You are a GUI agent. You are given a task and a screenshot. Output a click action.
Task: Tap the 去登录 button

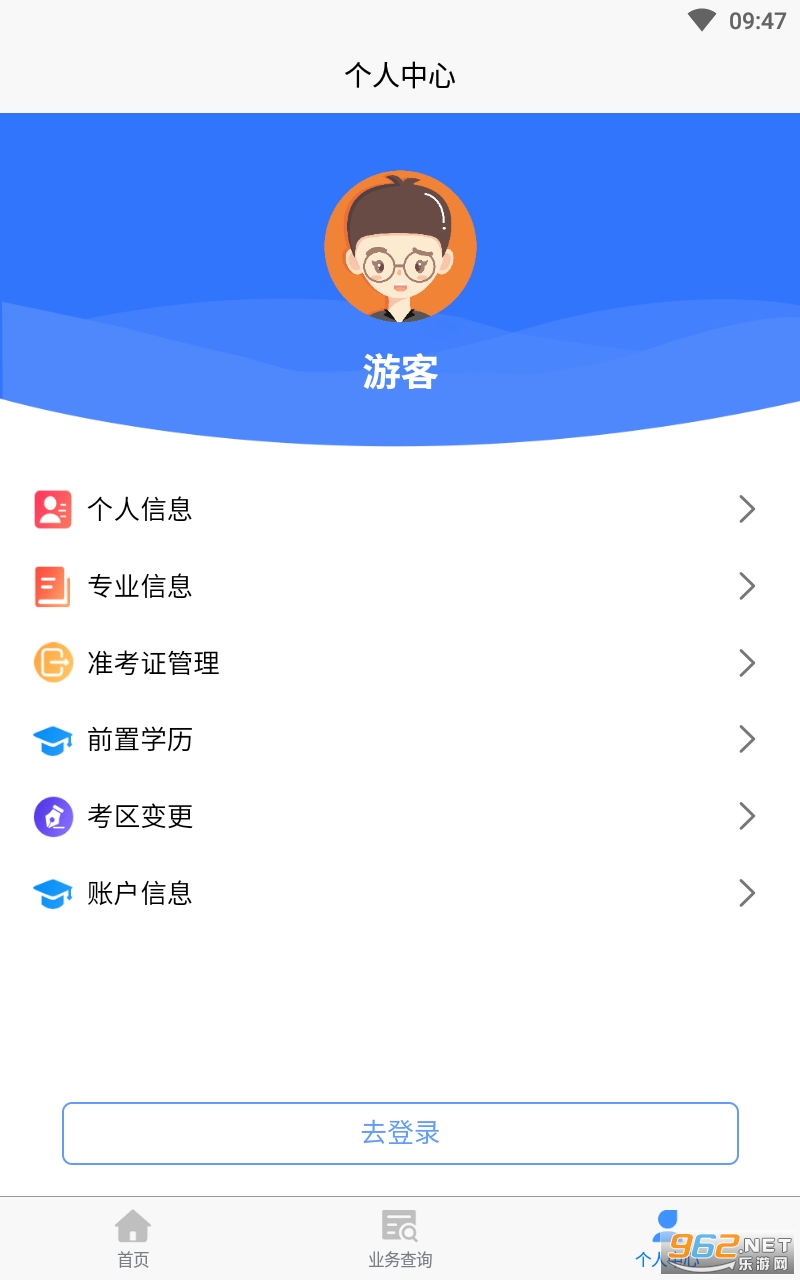[400, 1133]
